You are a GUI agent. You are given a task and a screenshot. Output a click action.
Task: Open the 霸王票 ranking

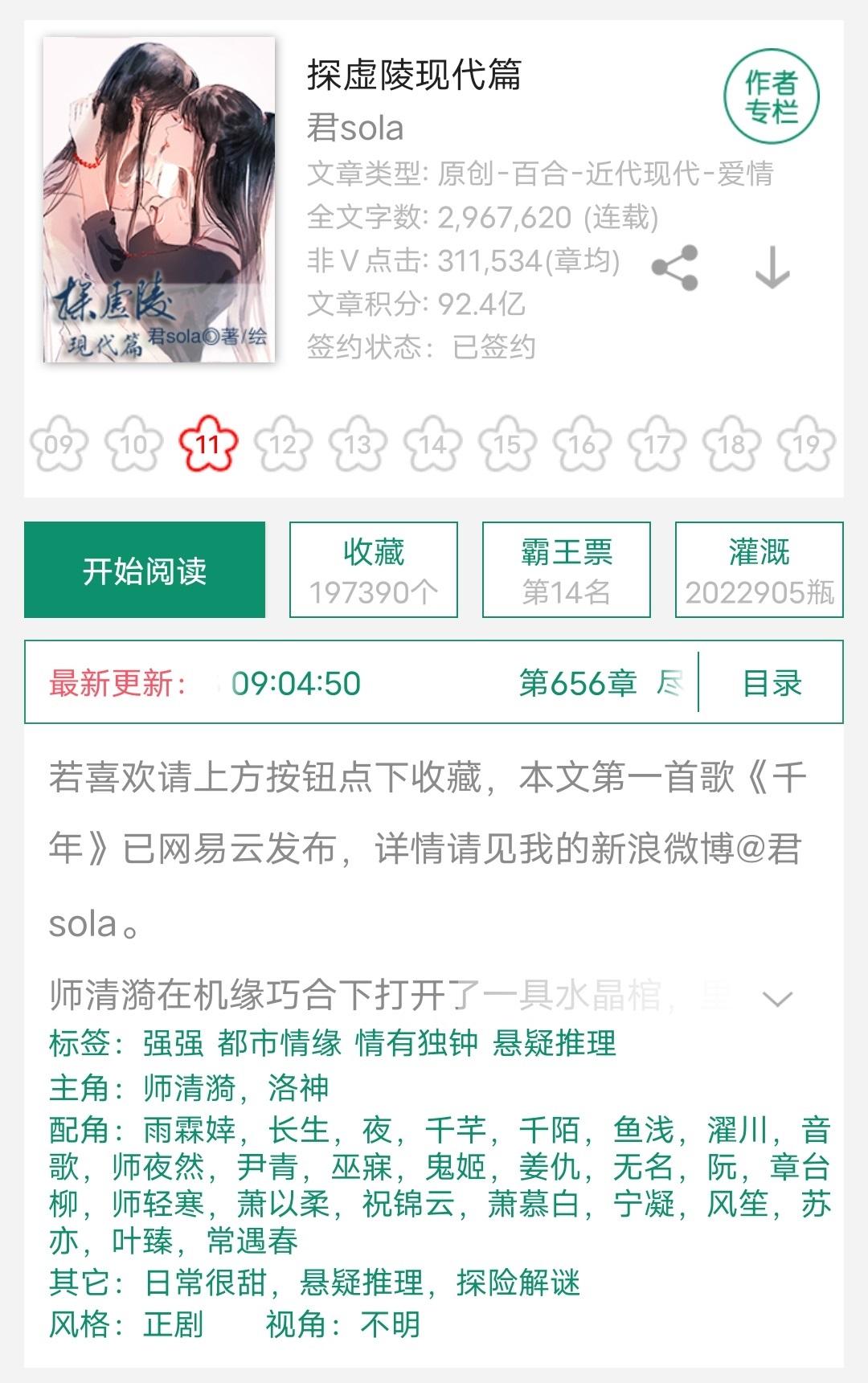pyautogui.click(x=567, y=571)
